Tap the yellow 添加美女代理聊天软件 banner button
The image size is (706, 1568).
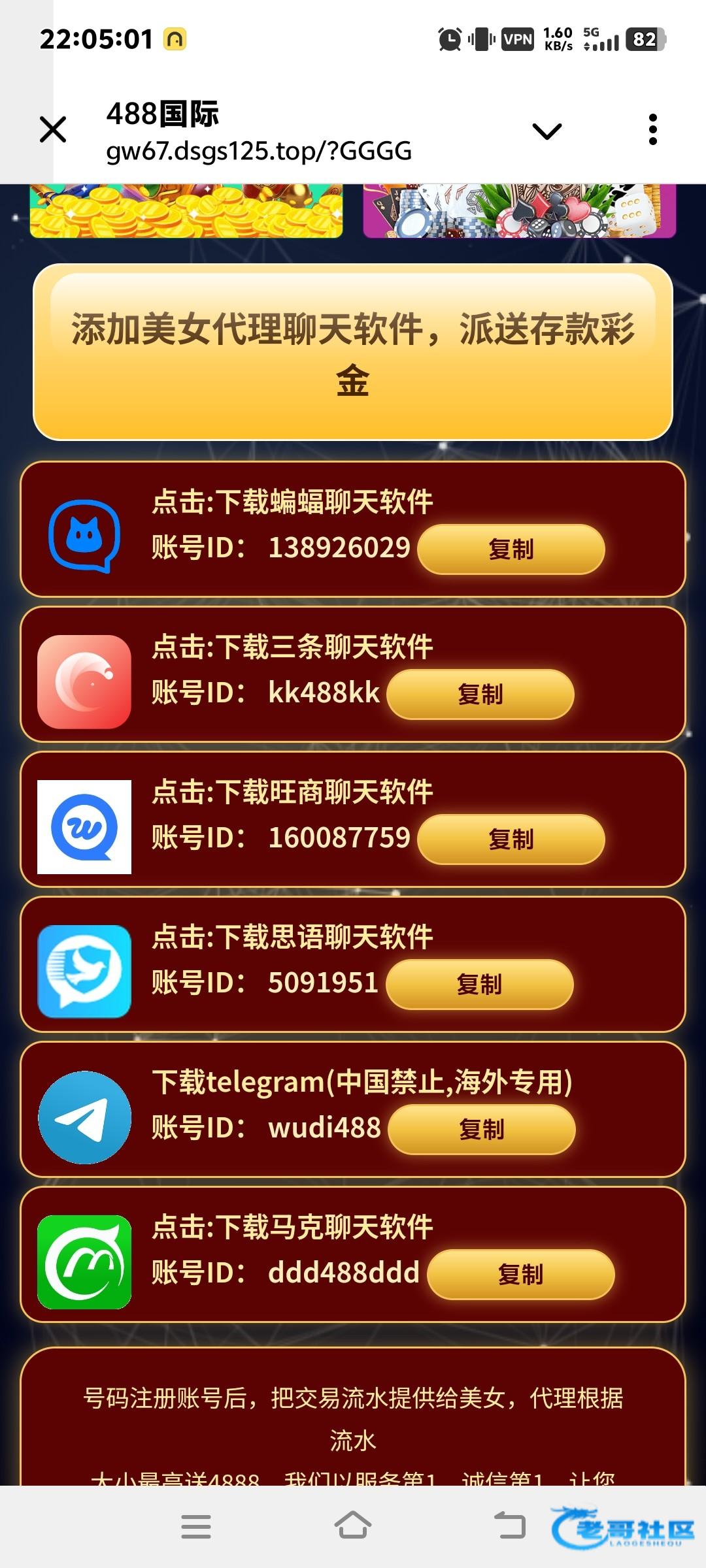click(x=353, y=352)
